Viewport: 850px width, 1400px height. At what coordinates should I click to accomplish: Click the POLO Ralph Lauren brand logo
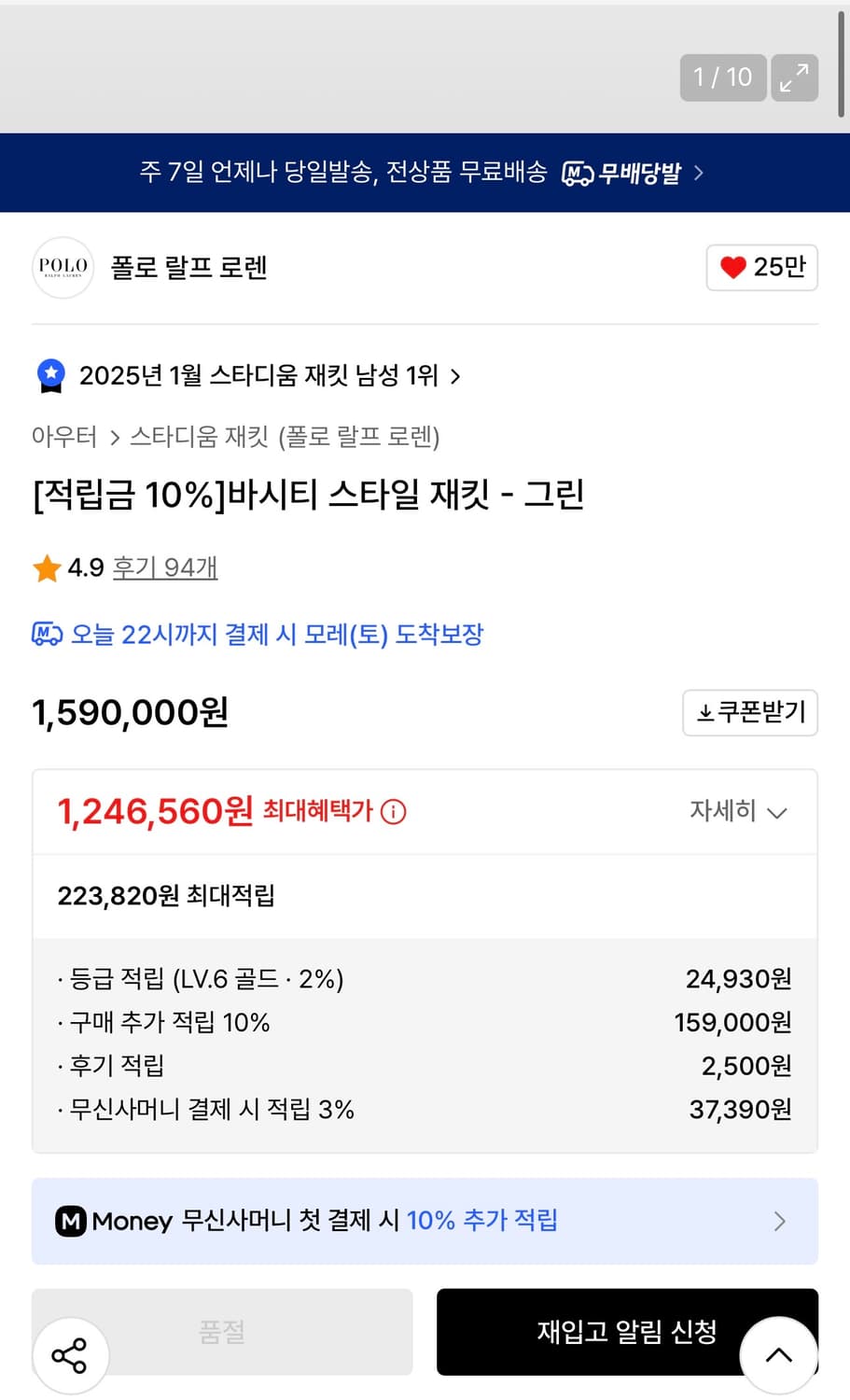point(63,268)
